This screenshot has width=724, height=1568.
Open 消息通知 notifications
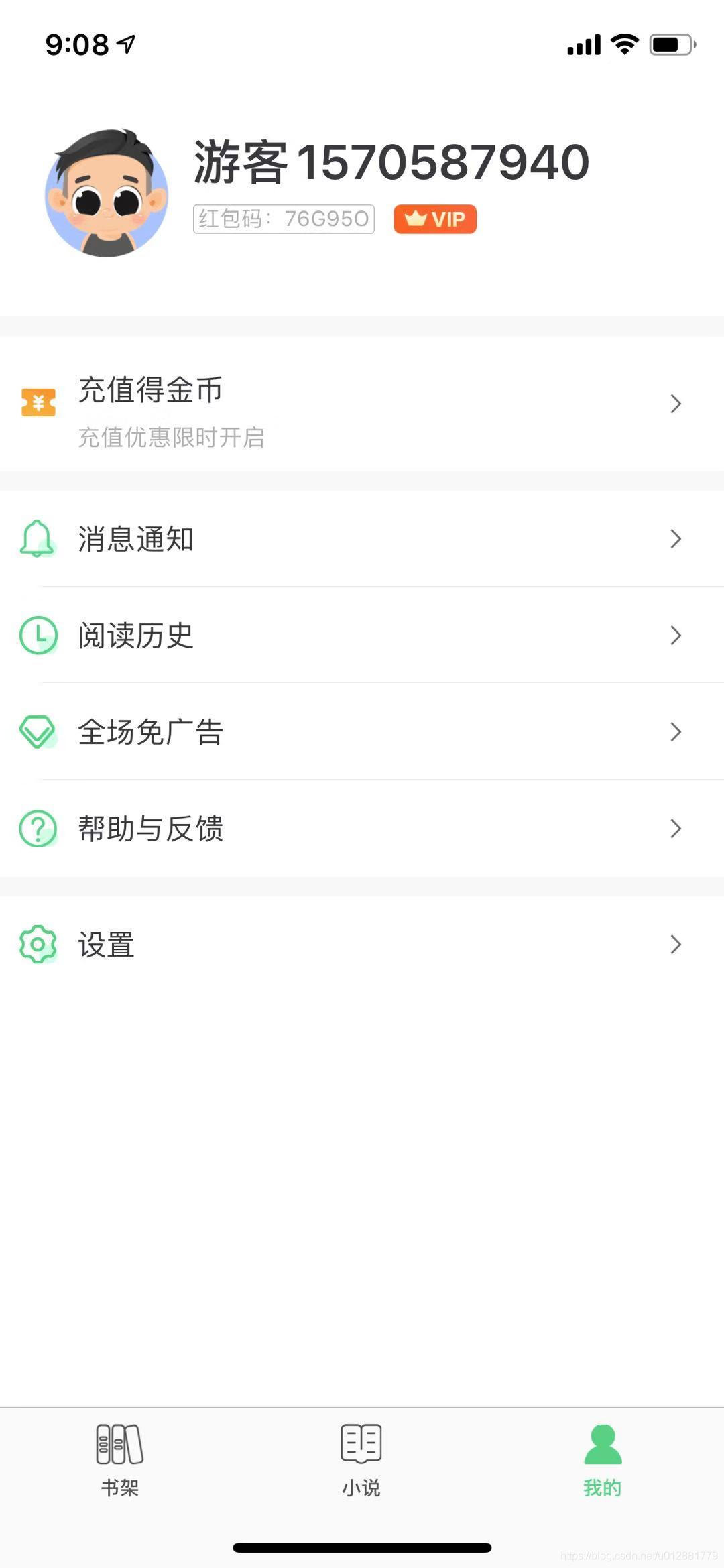[362, 539]
